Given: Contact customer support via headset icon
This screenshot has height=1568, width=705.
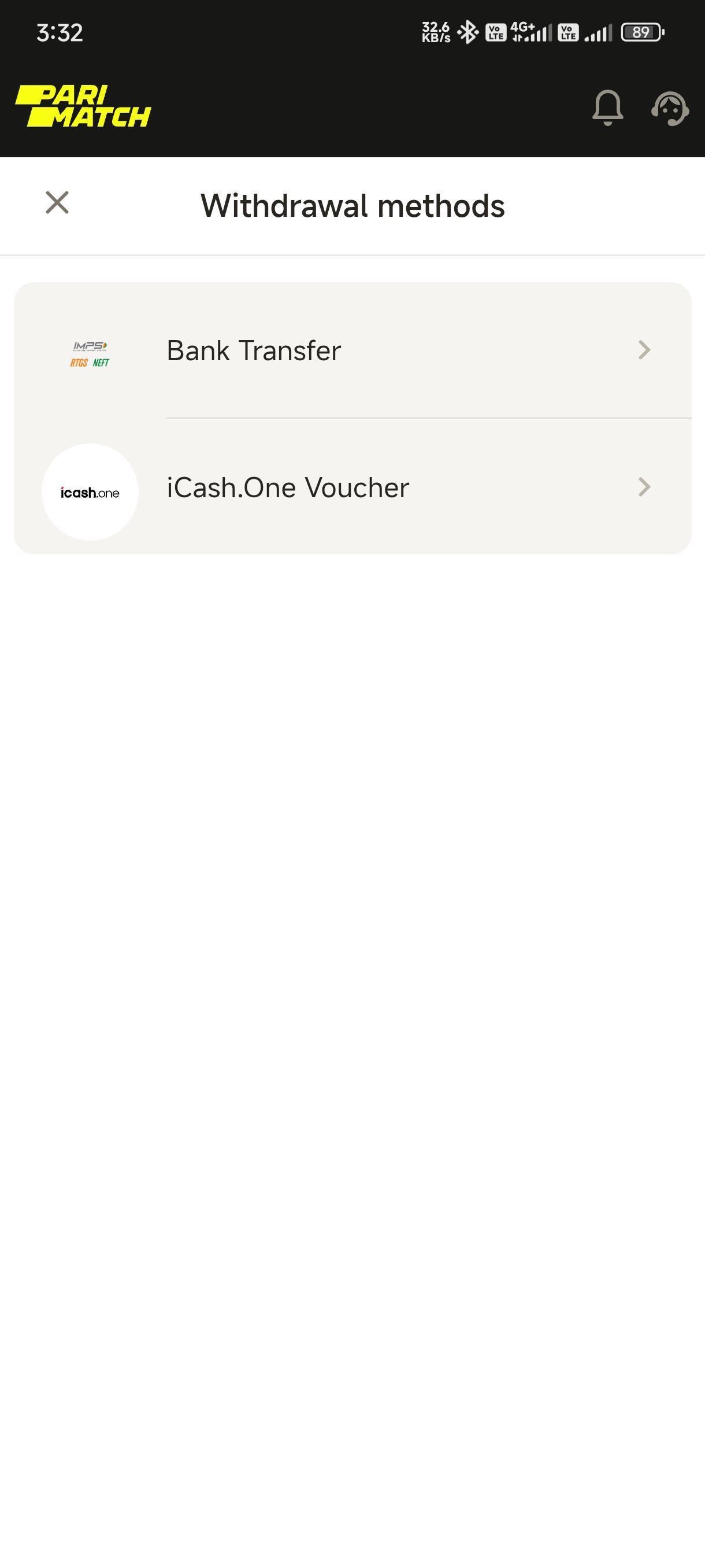Looking at the screenshot, I should (x=670, y=108).
